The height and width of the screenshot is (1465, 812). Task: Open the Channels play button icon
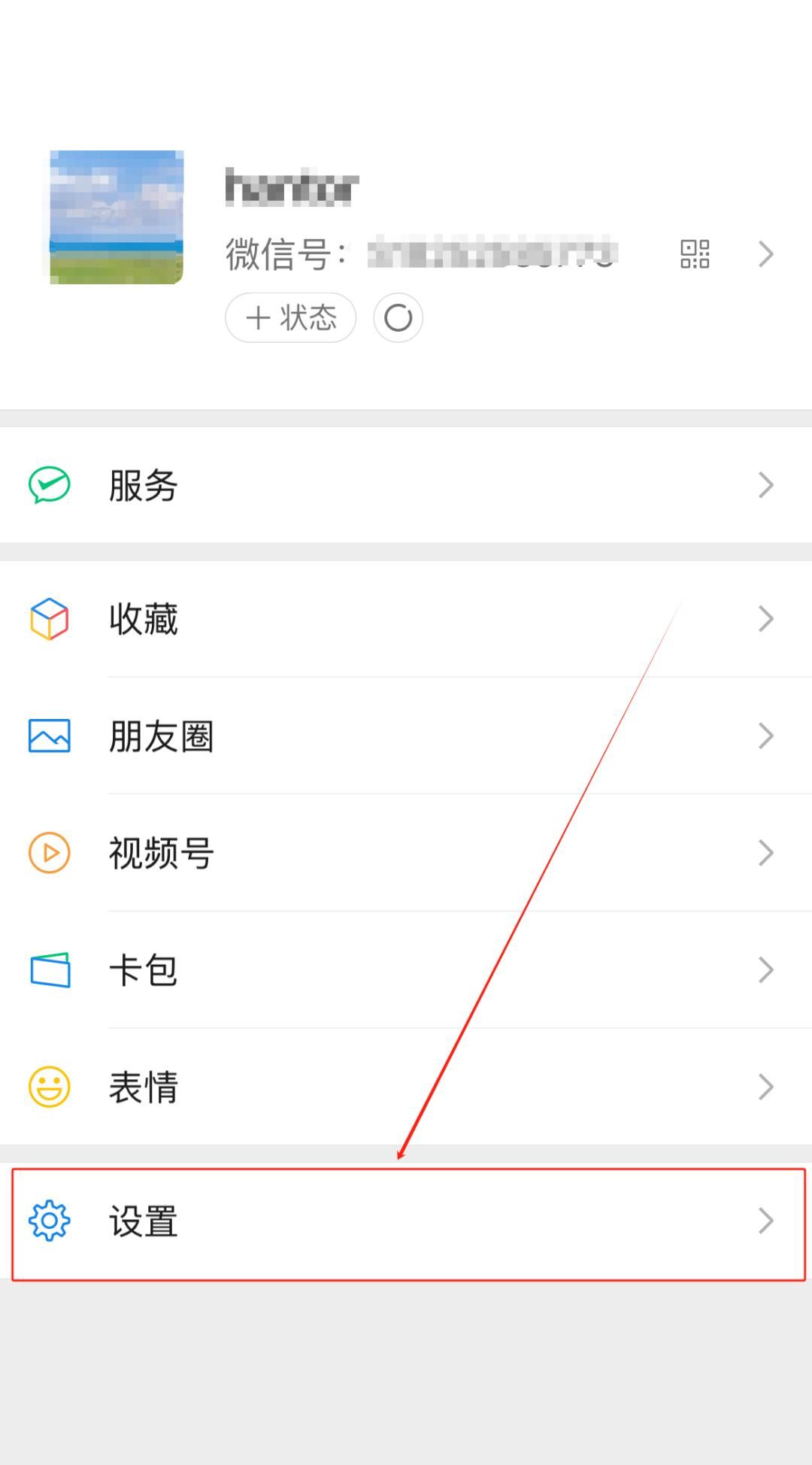(x=48, y=853)
